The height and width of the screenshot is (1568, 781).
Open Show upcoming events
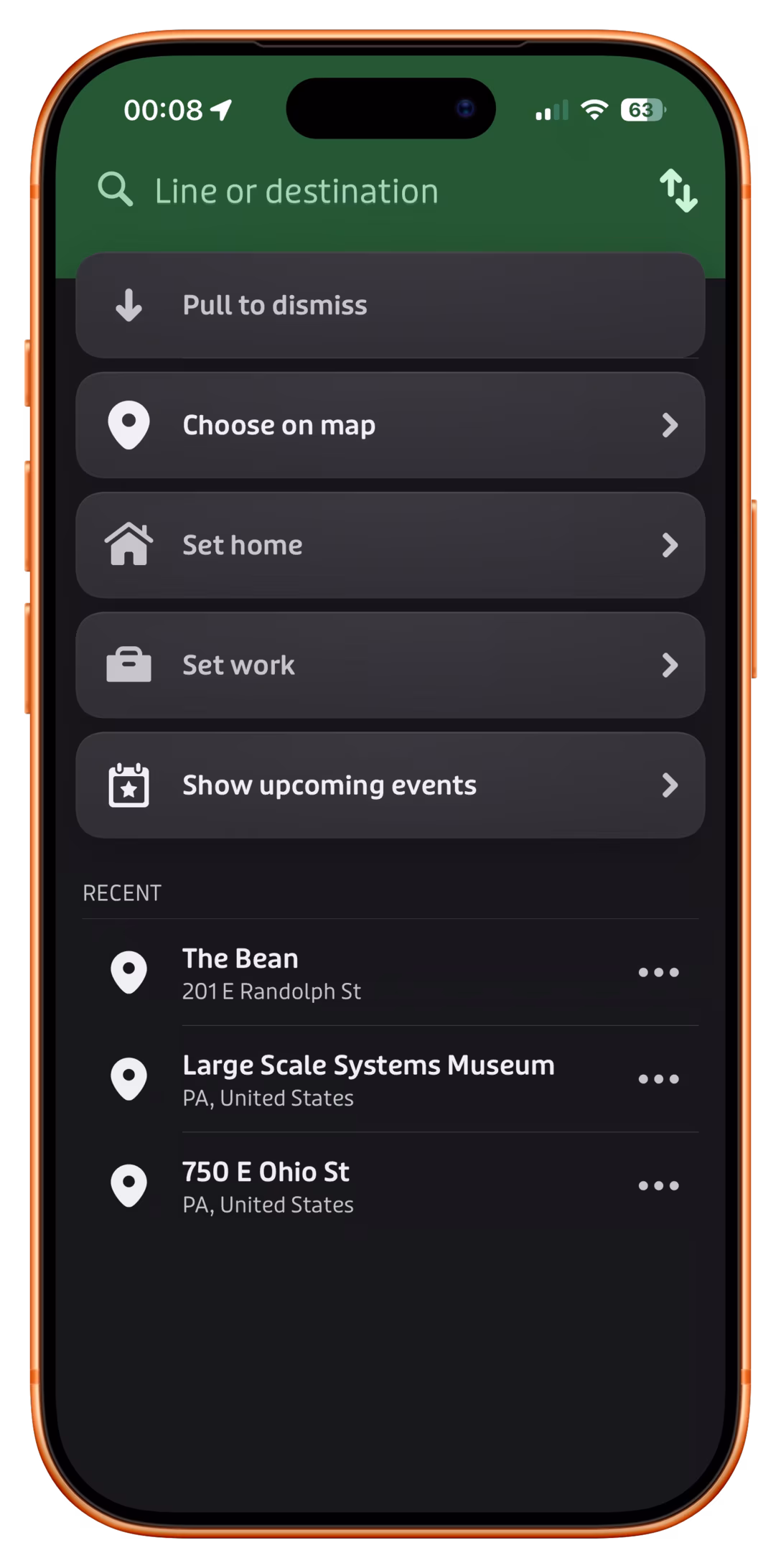click(390, 785)
